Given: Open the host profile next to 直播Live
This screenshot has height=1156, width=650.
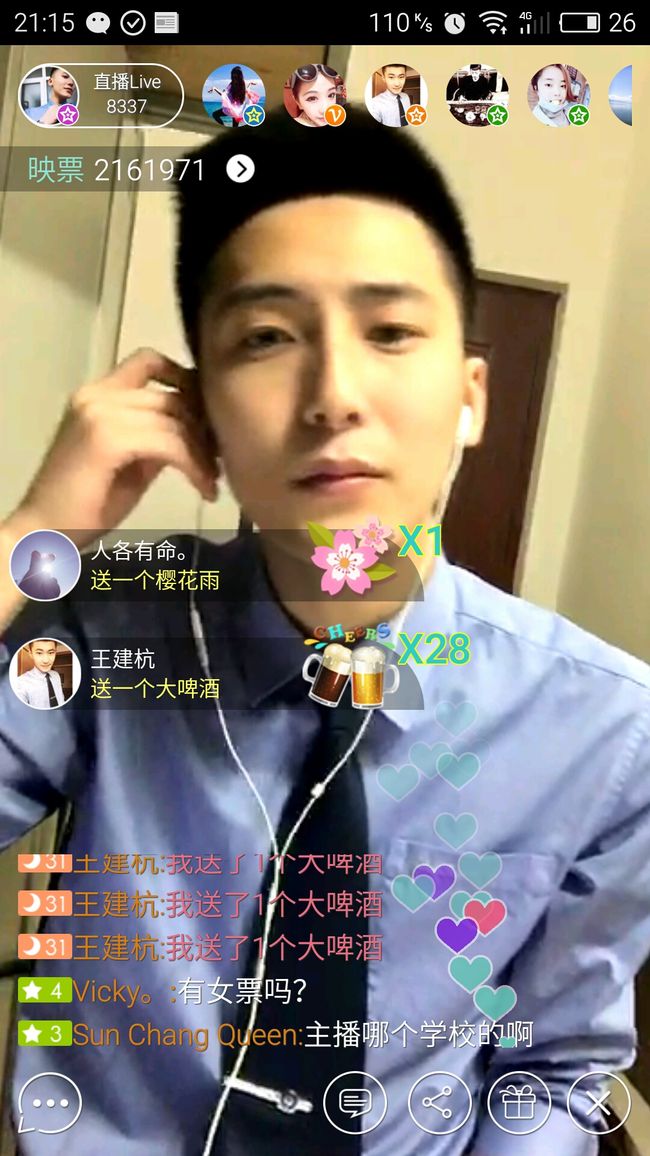Looking at the screenshot, I should (49, 96).
